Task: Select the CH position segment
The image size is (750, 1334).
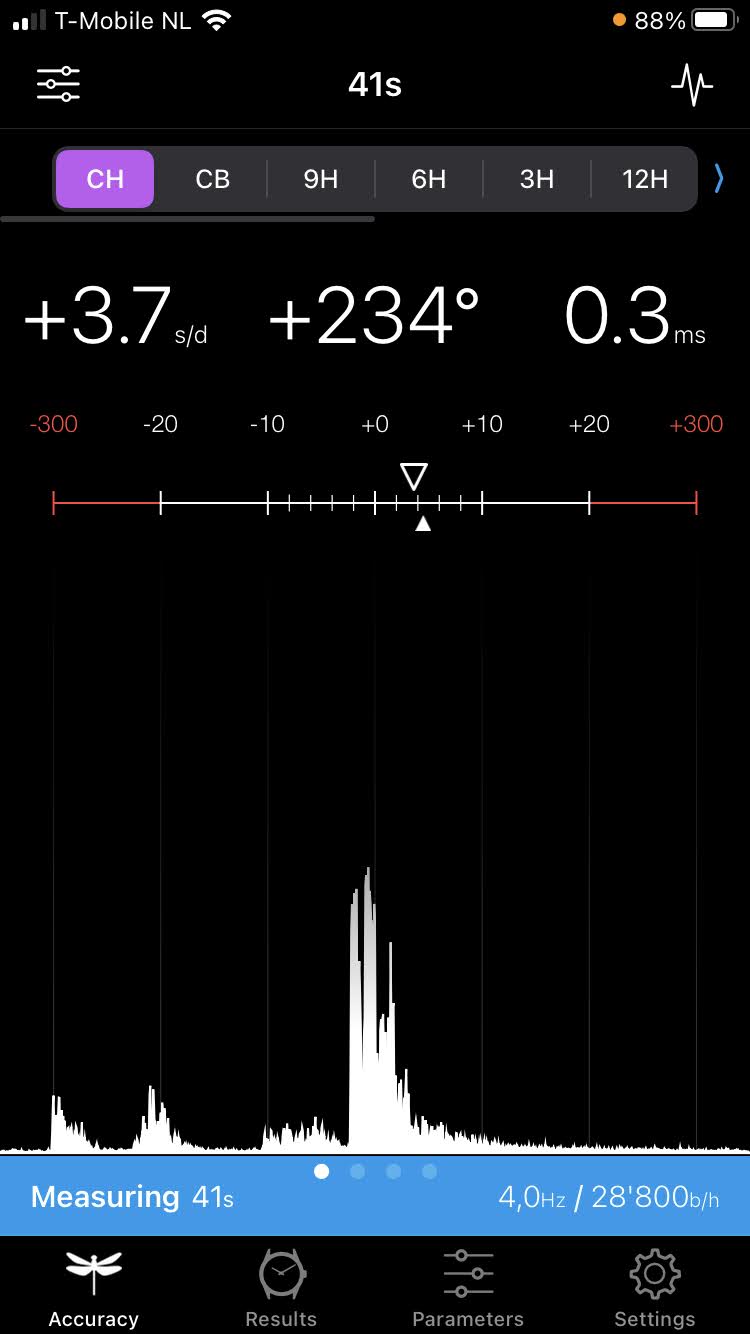Action: click(x=105, y=179)
